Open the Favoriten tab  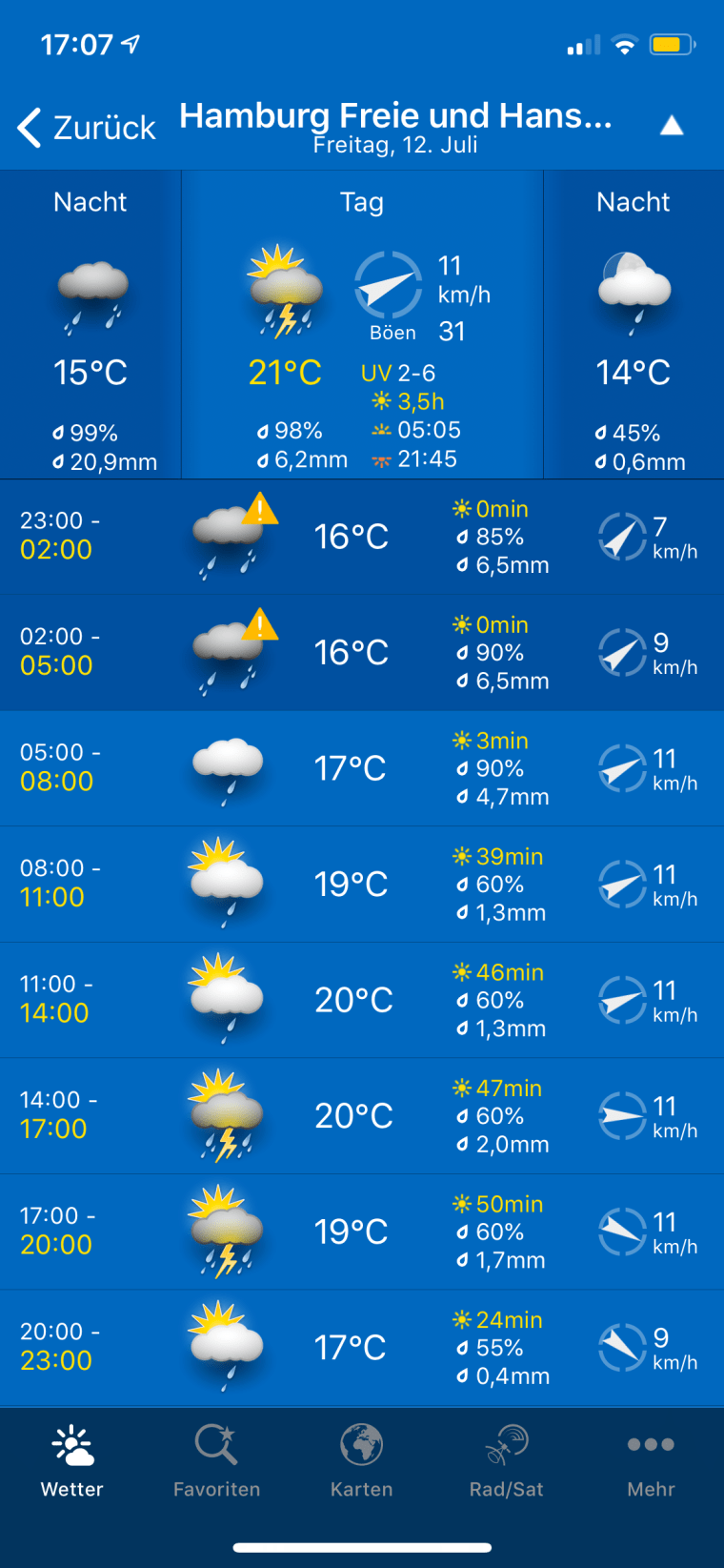coord(216,1462)
